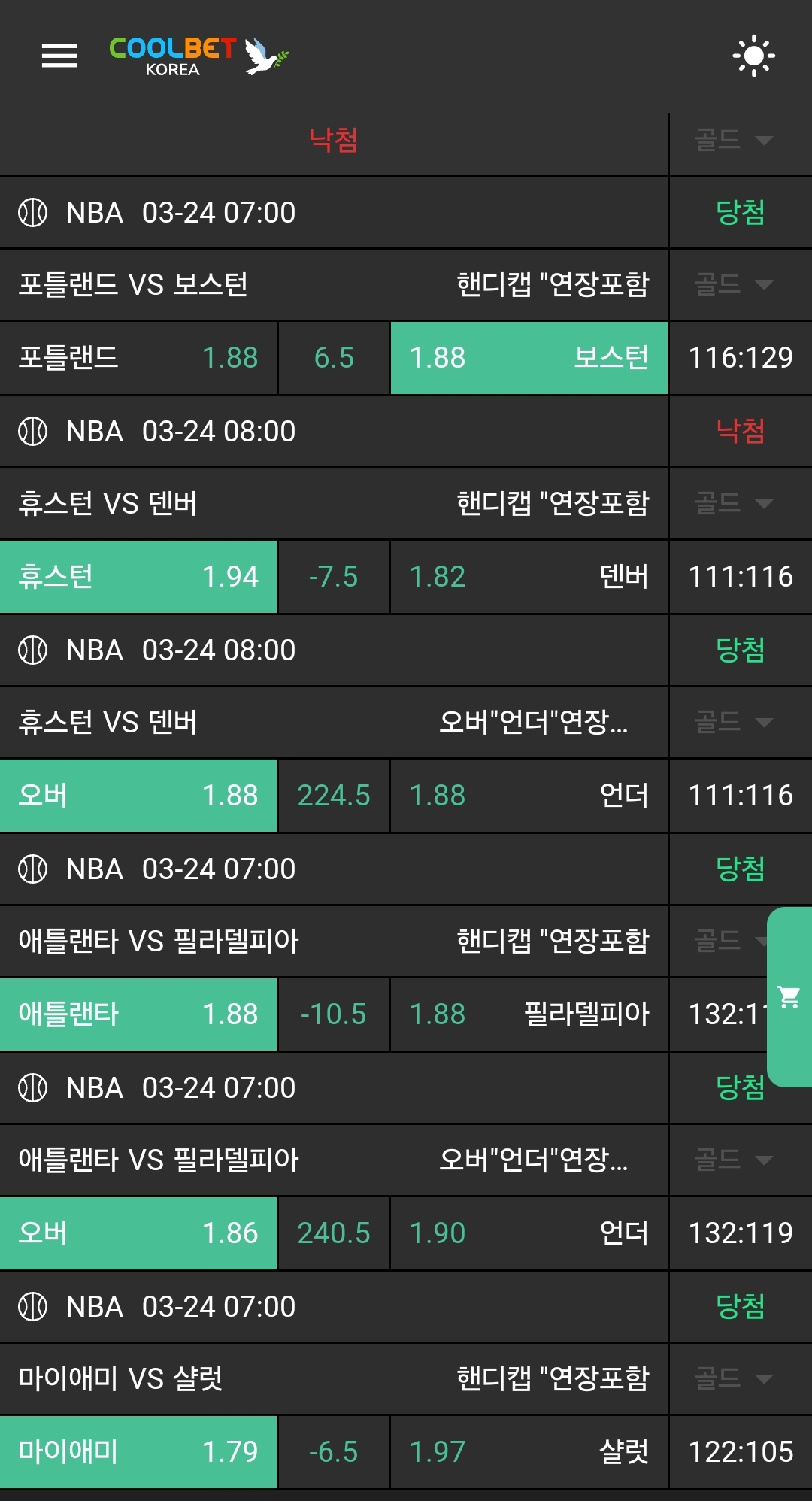Viewport: 812px width, 1501px height.
Task: Expand 골드 dropdown for 애틀랜타 오버언더
Action: click(734, 1160)
